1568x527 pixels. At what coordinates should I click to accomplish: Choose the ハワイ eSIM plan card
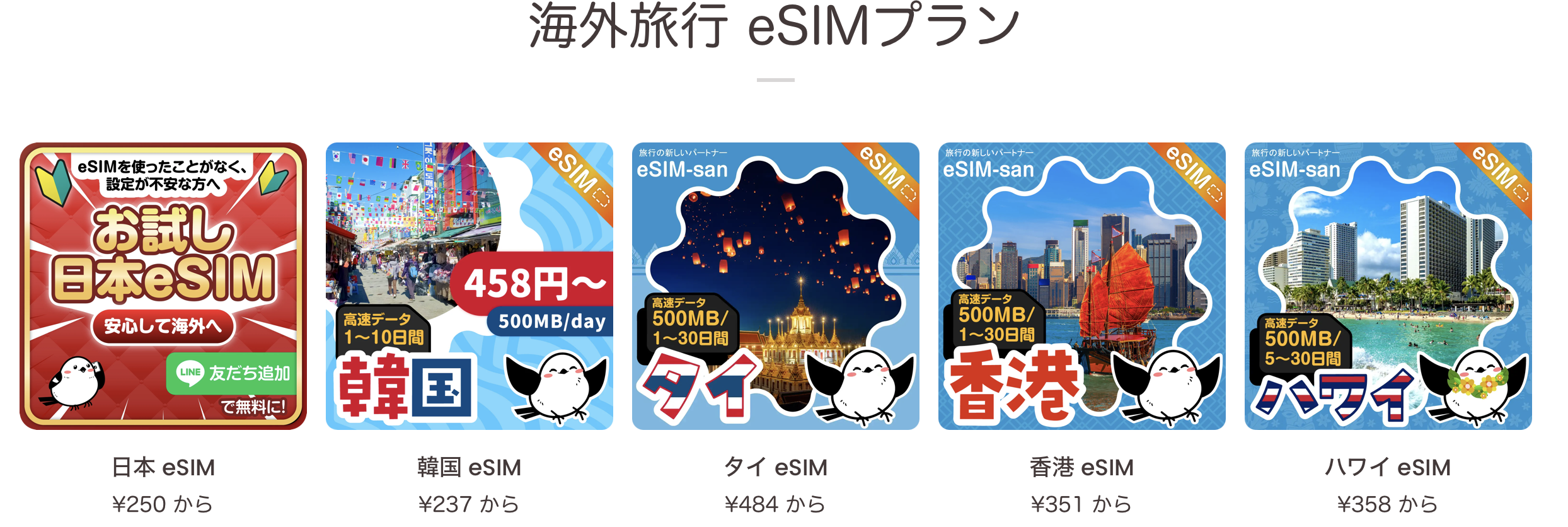(x=1388, y=287)
